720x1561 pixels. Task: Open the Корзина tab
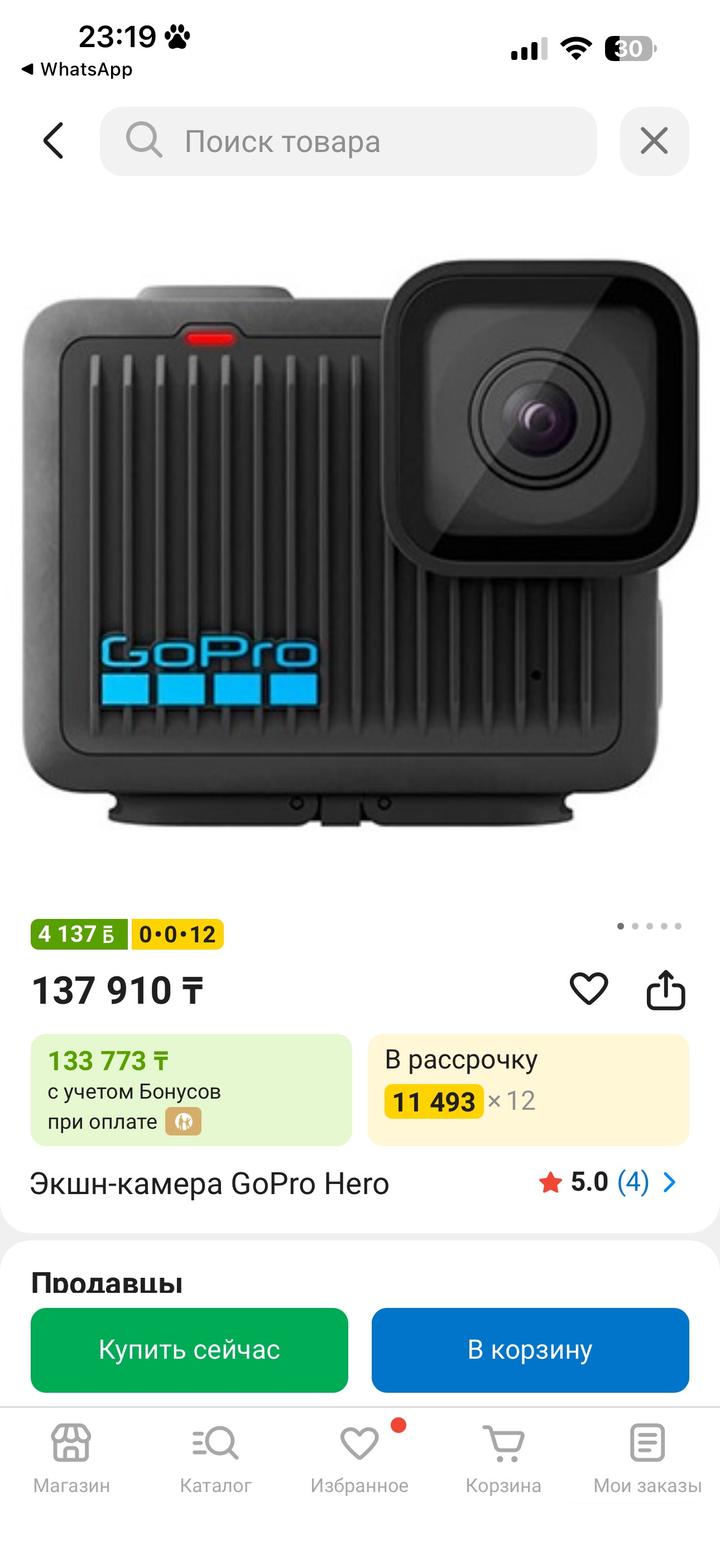(x=503, y=1458)
